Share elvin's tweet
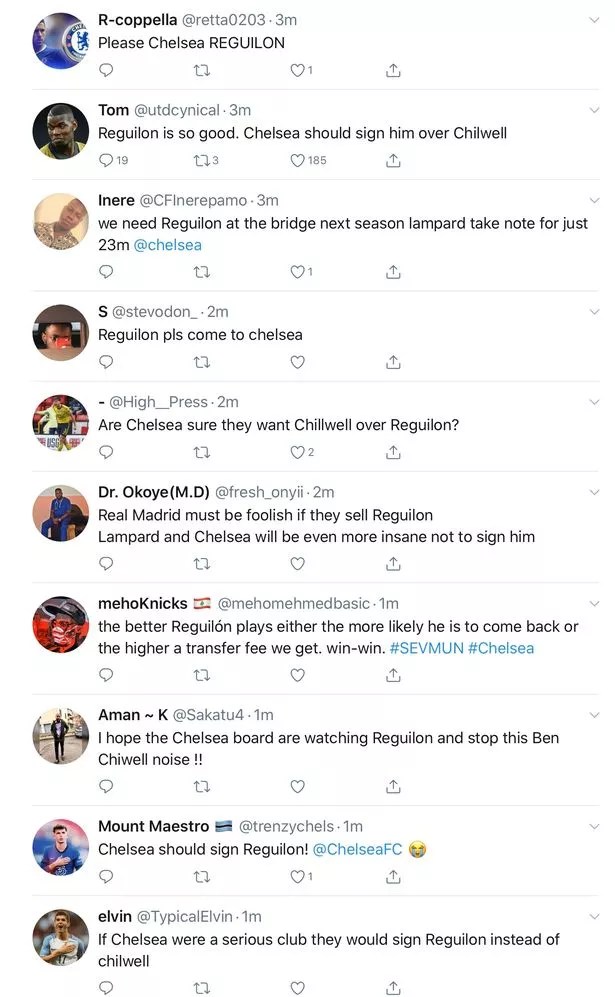This screenshot has height=997, width=615. [393, 988]
